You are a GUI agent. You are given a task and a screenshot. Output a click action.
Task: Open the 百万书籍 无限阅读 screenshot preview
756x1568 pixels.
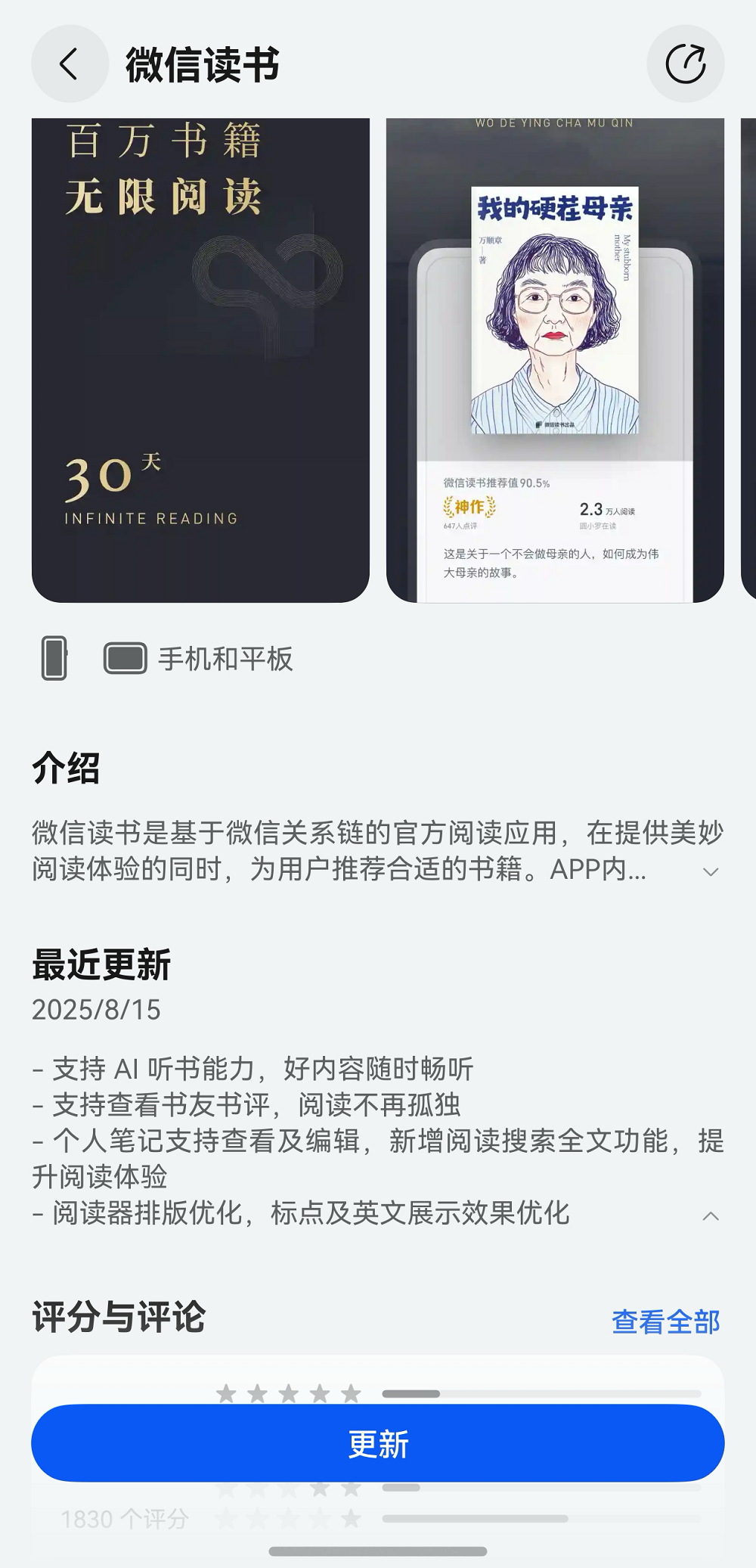coord(200,360)
